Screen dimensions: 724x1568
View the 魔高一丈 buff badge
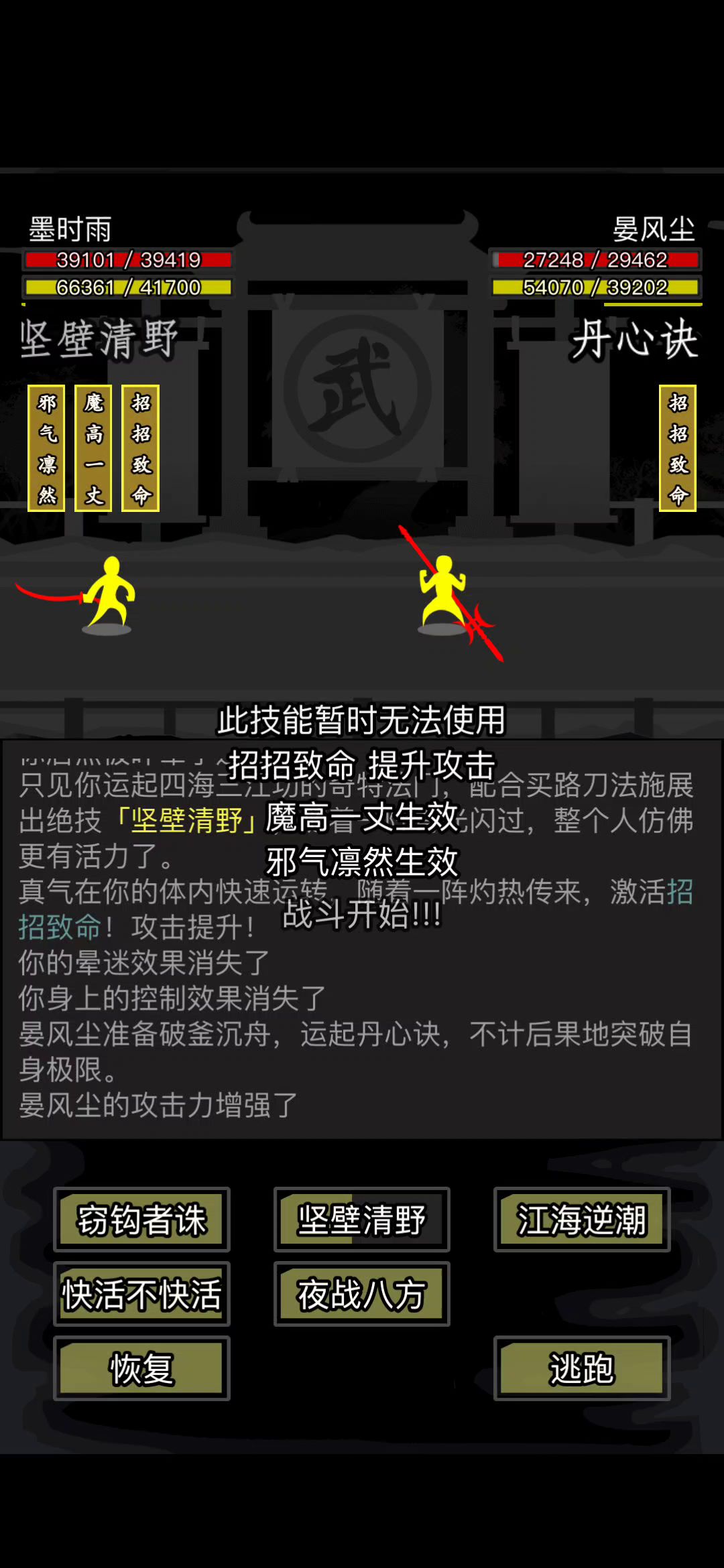click(93, 448)
